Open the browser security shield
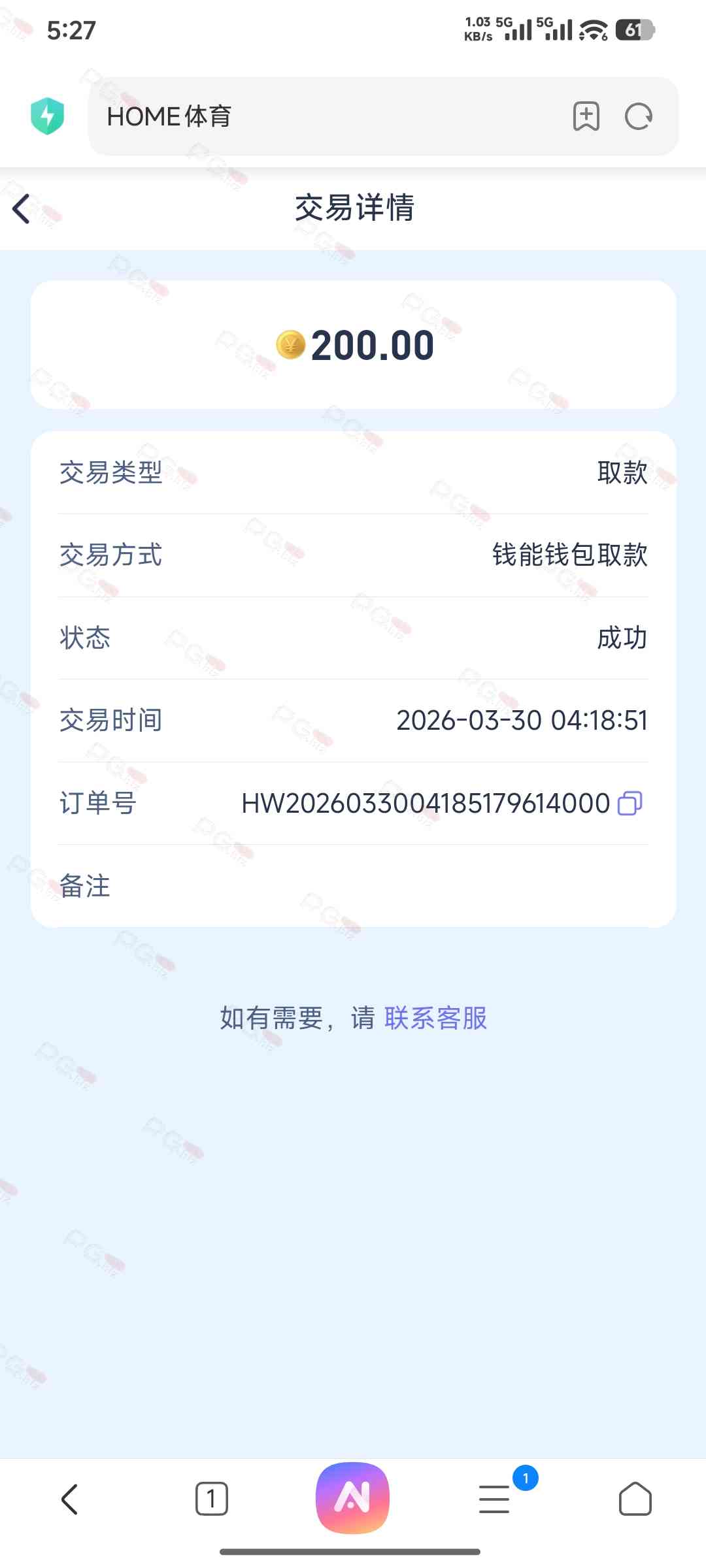Image resolution: width=706 pixels, height=1568 pixels. pyautogui.click(x=47, y=116)
